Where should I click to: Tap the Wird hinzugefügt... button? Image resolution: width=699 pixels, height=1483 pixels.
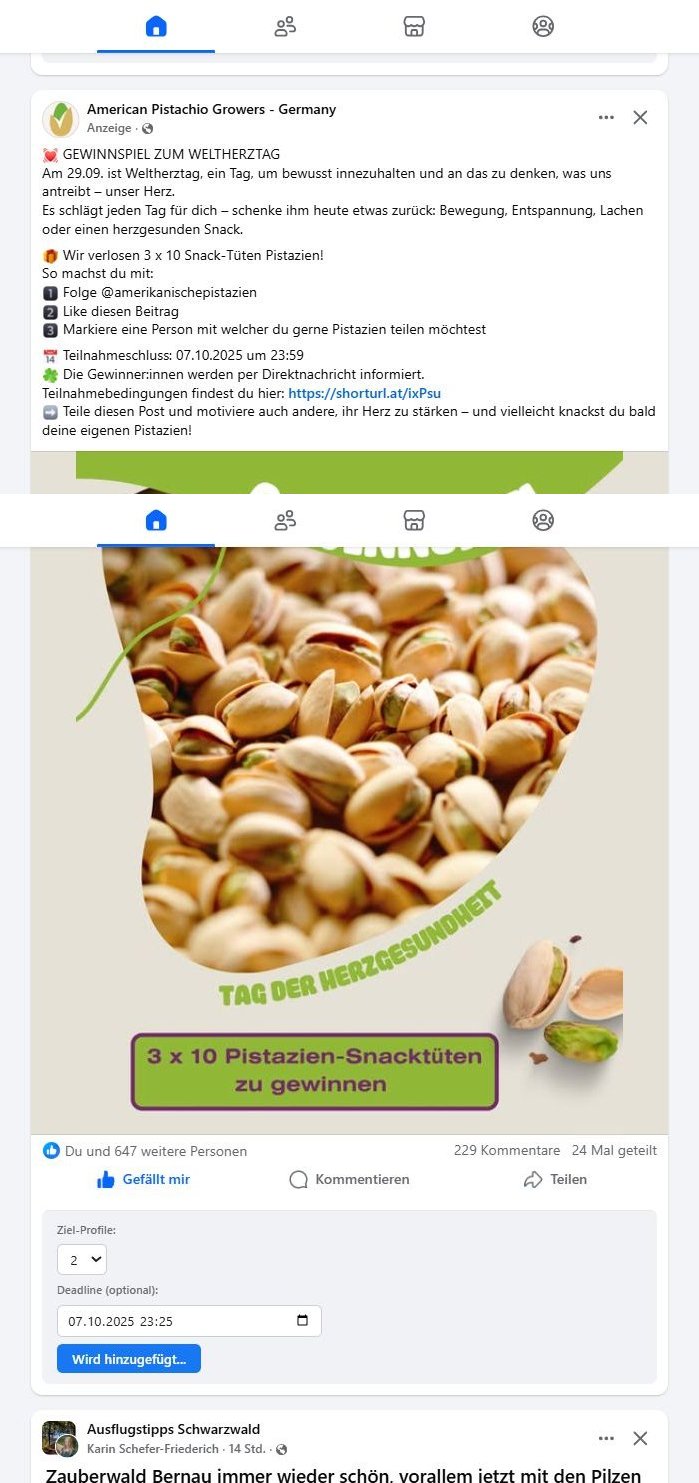tap(129, 1359)
